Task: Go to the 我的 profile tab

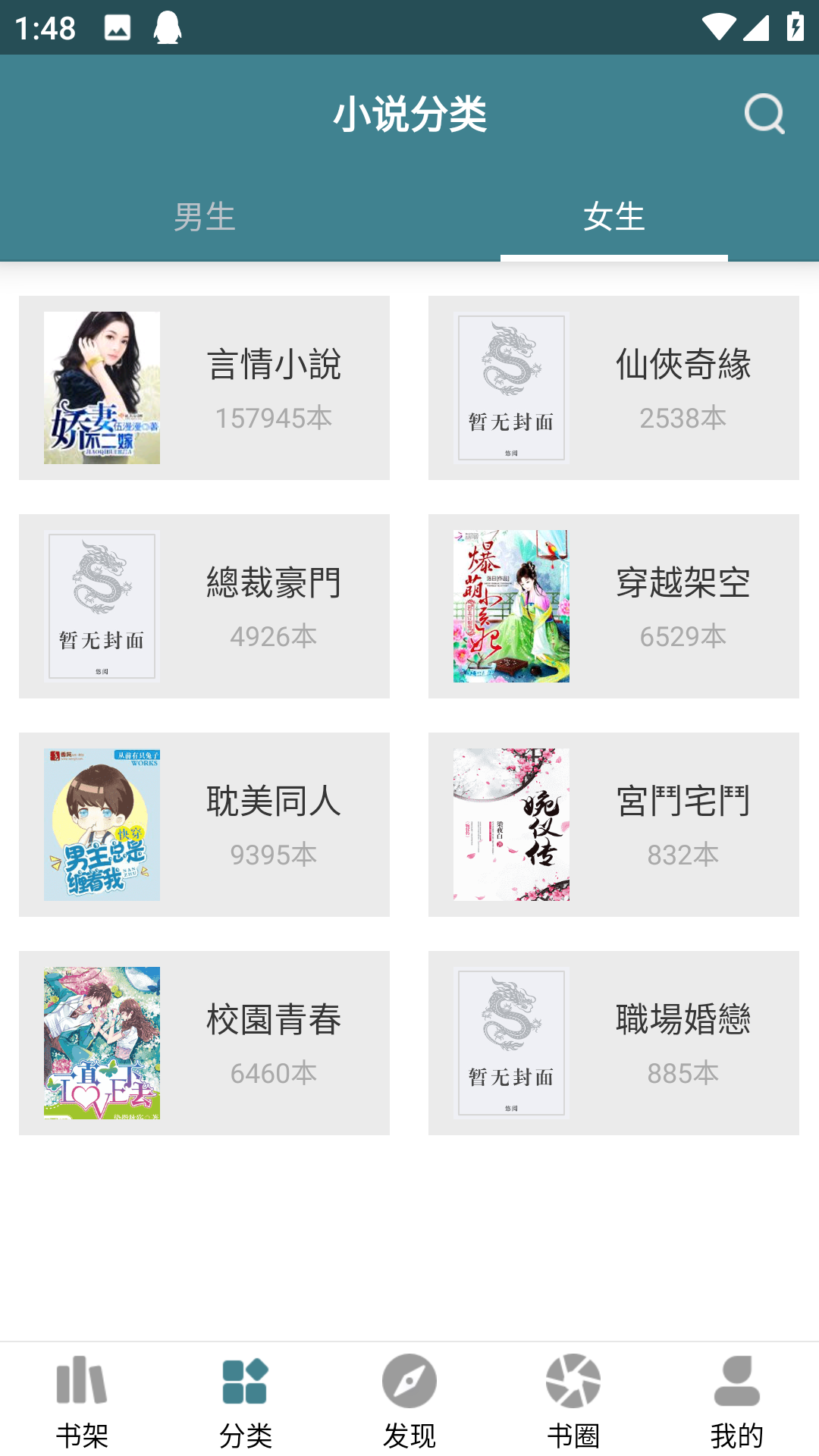Action: pyautogui.click(x=737, y=1401)
